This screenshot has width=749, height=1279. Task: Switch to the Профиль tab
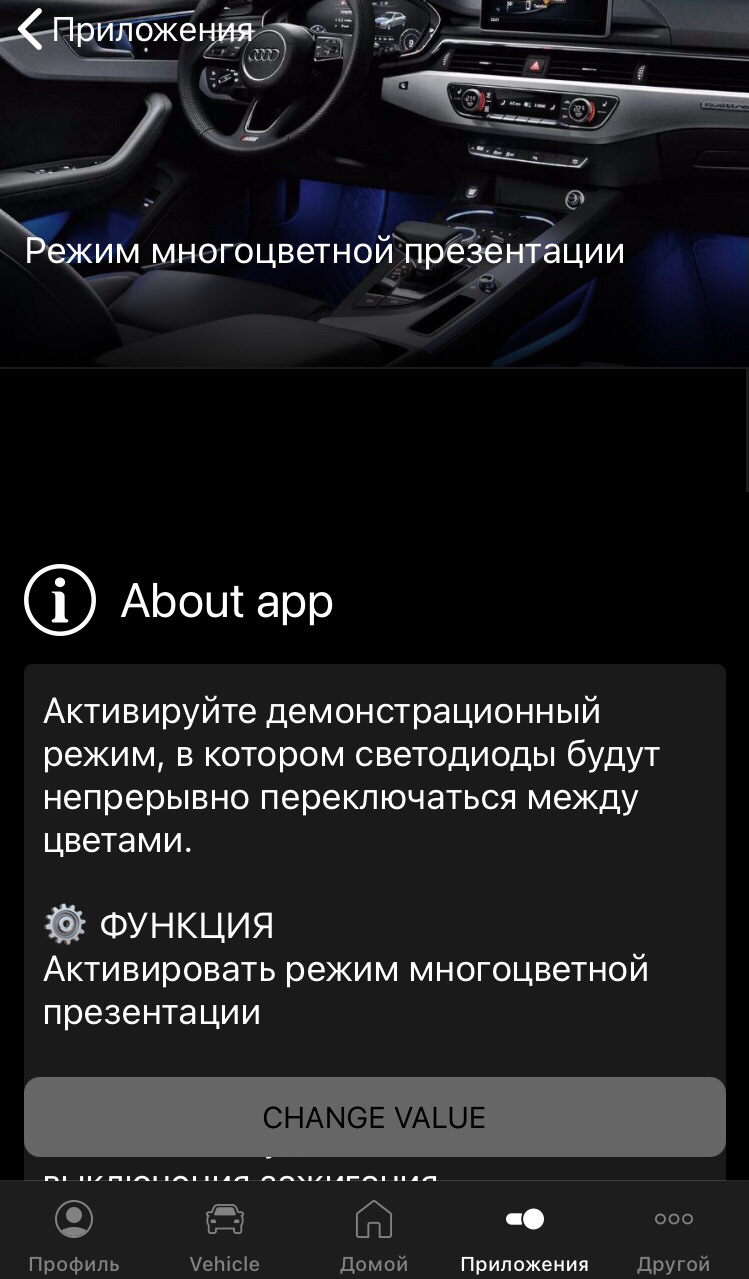74,1238
